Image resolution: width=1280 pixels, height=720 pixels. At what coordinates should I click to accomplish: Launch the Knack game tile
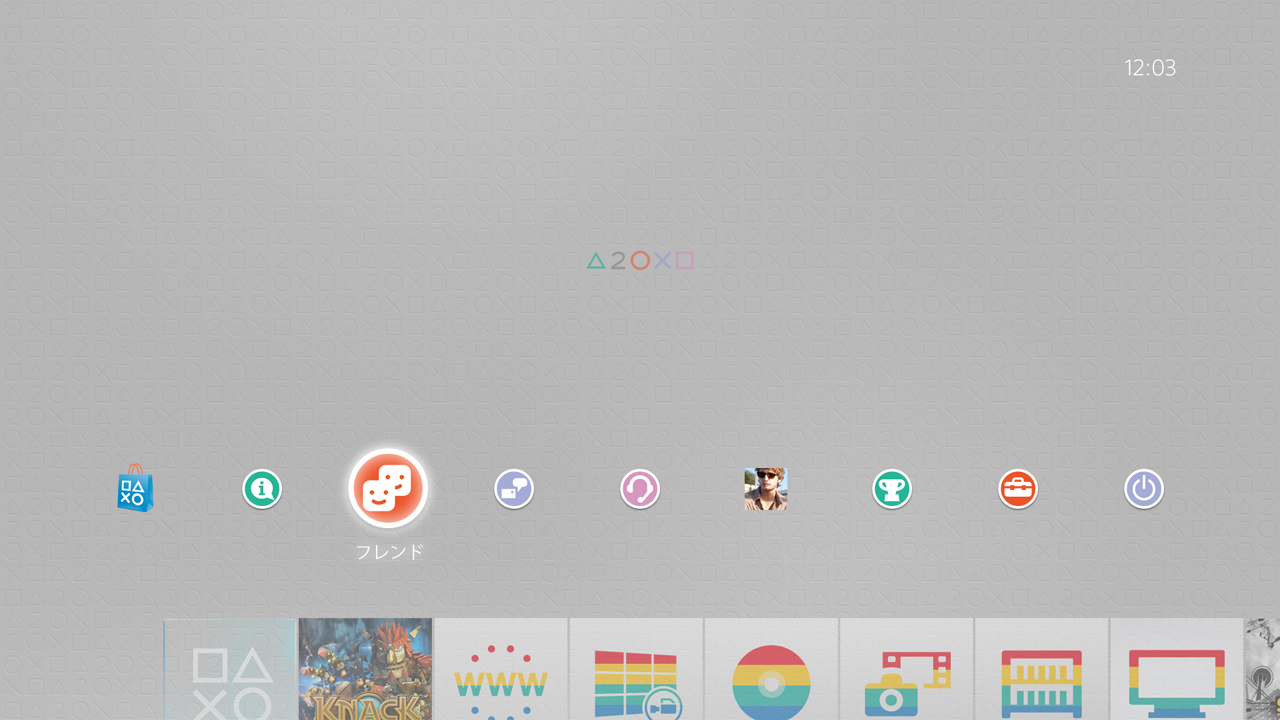tap(366, 668)
